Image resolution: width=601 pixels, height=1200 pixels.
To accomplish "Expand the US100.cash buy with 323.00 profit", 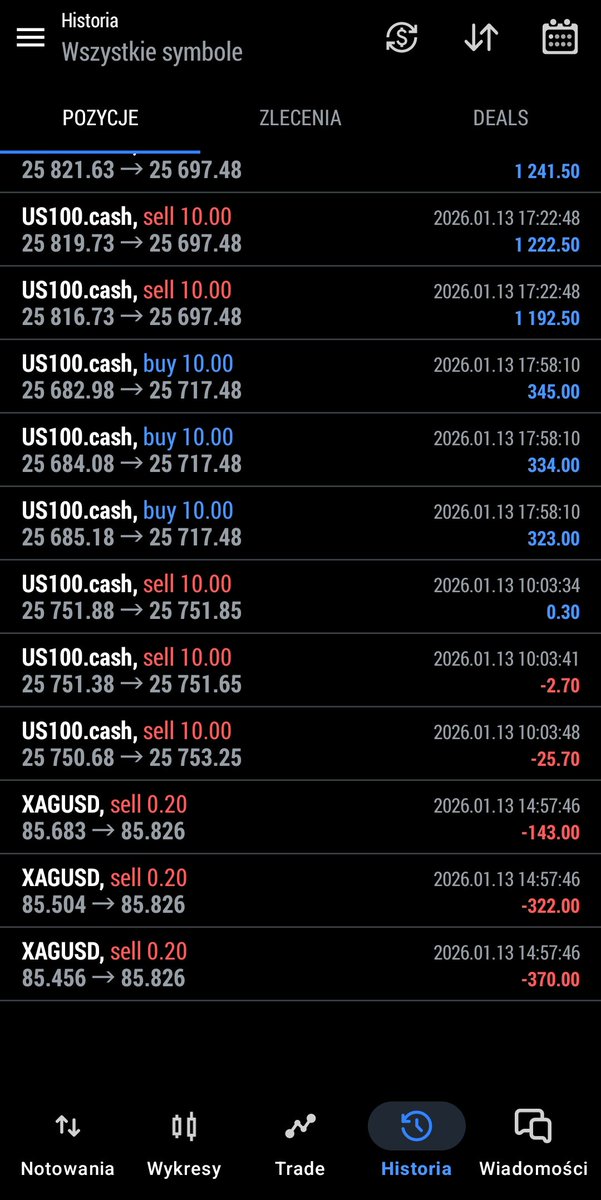I will pos(300,524).
